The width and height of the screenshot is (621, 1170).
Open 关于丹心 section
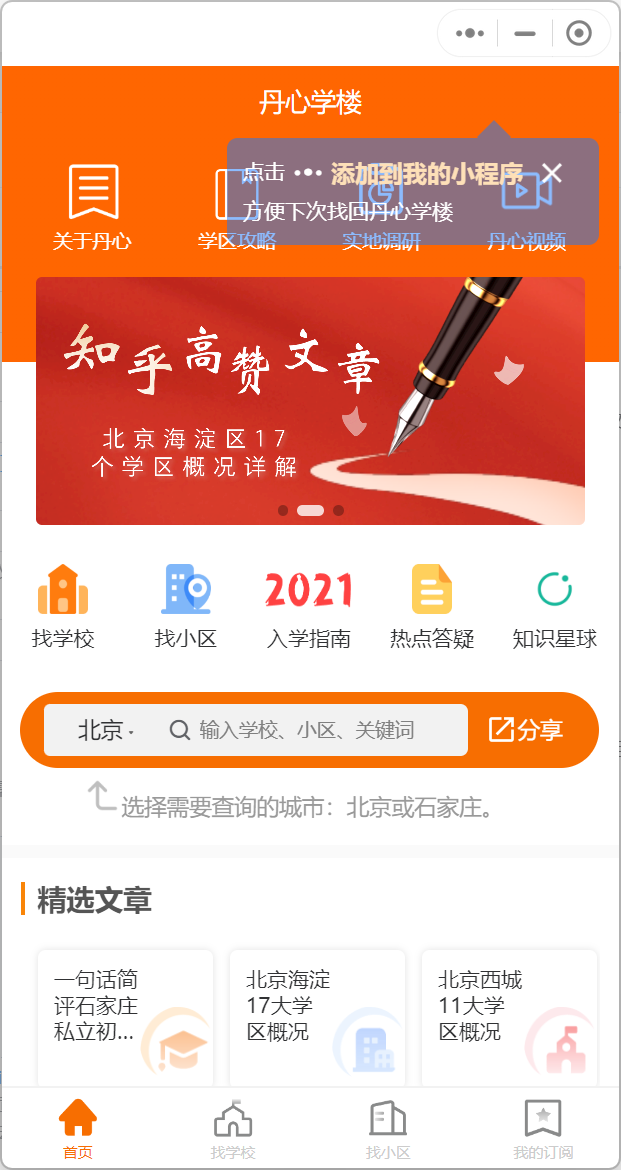93,207
